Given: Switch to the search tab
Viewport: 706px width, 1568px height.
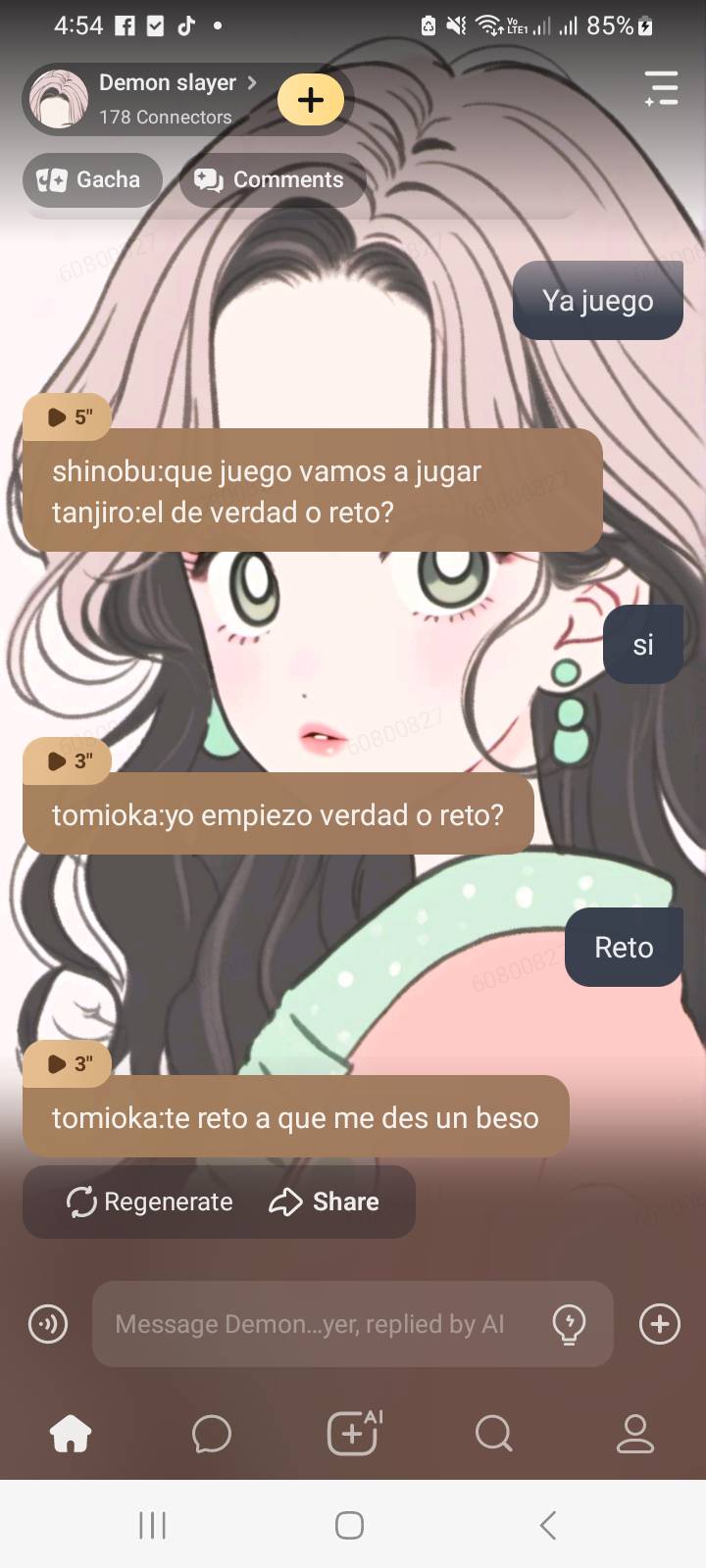Looking at the screenshot, I should tap(493, 1435).
